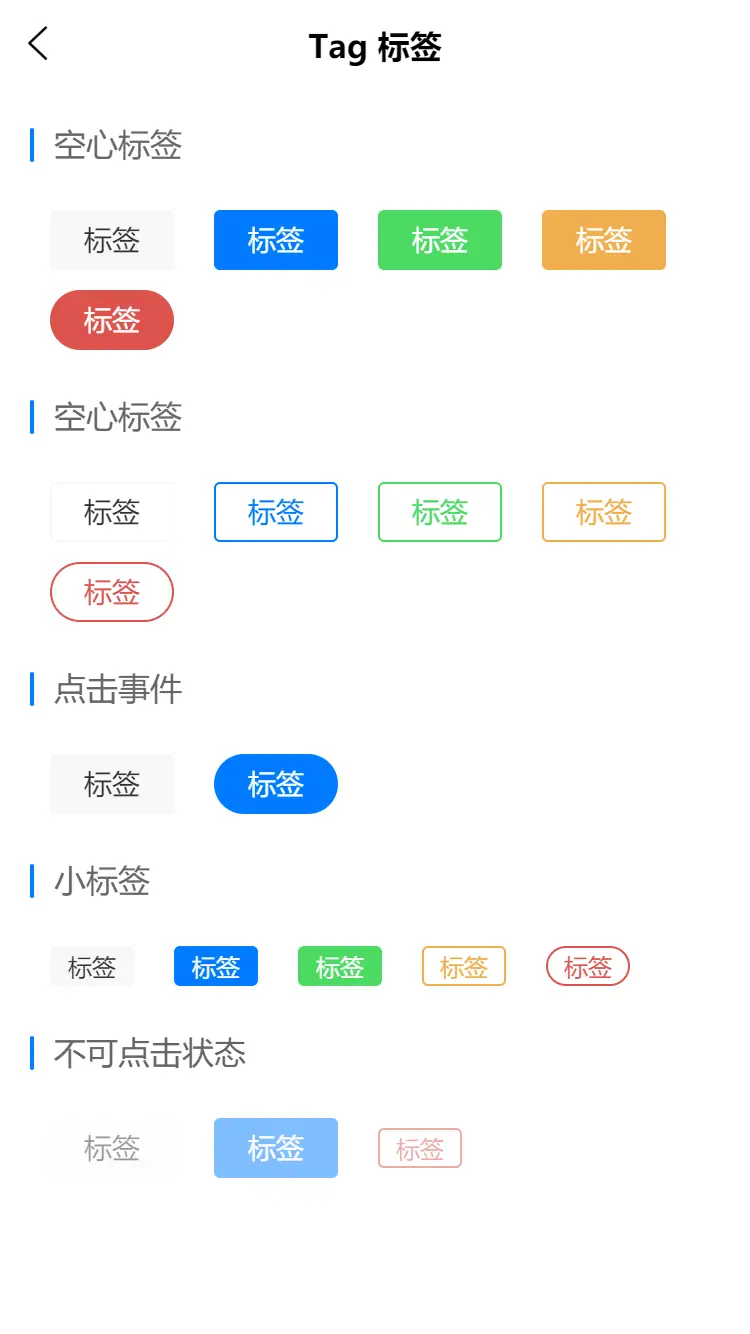The height and width of the screenshot is (1334, 750).
Task: Tap the gray tag under 点击事件
Action: click(112, 784)
